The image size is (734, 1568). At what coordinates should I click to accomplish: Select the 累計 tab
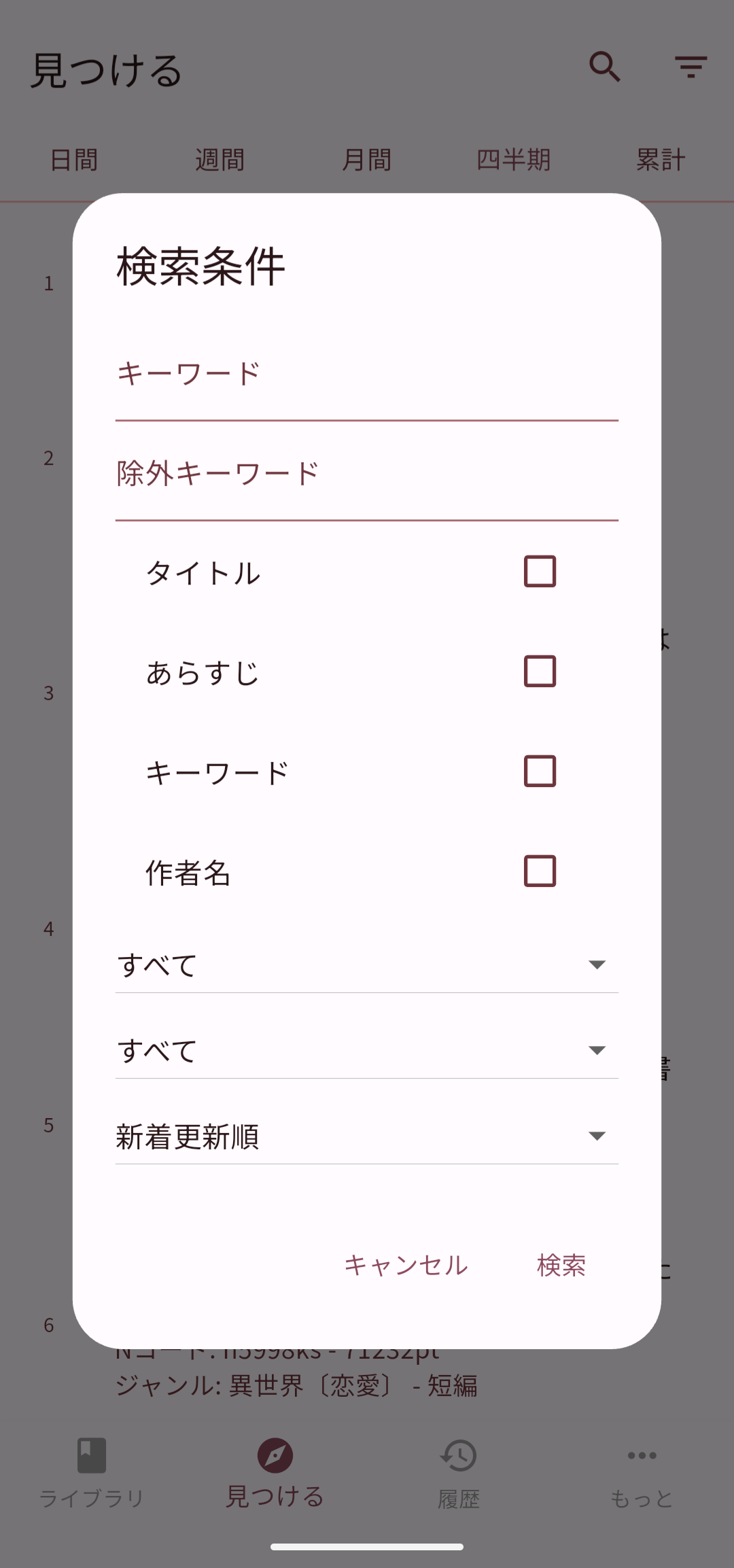click(660, 160)
